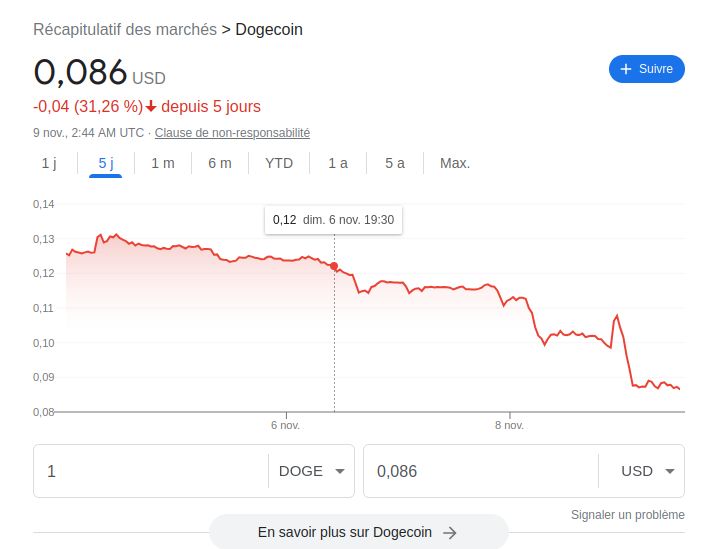Switch to the 6 m range

click(x=220, y=163)
